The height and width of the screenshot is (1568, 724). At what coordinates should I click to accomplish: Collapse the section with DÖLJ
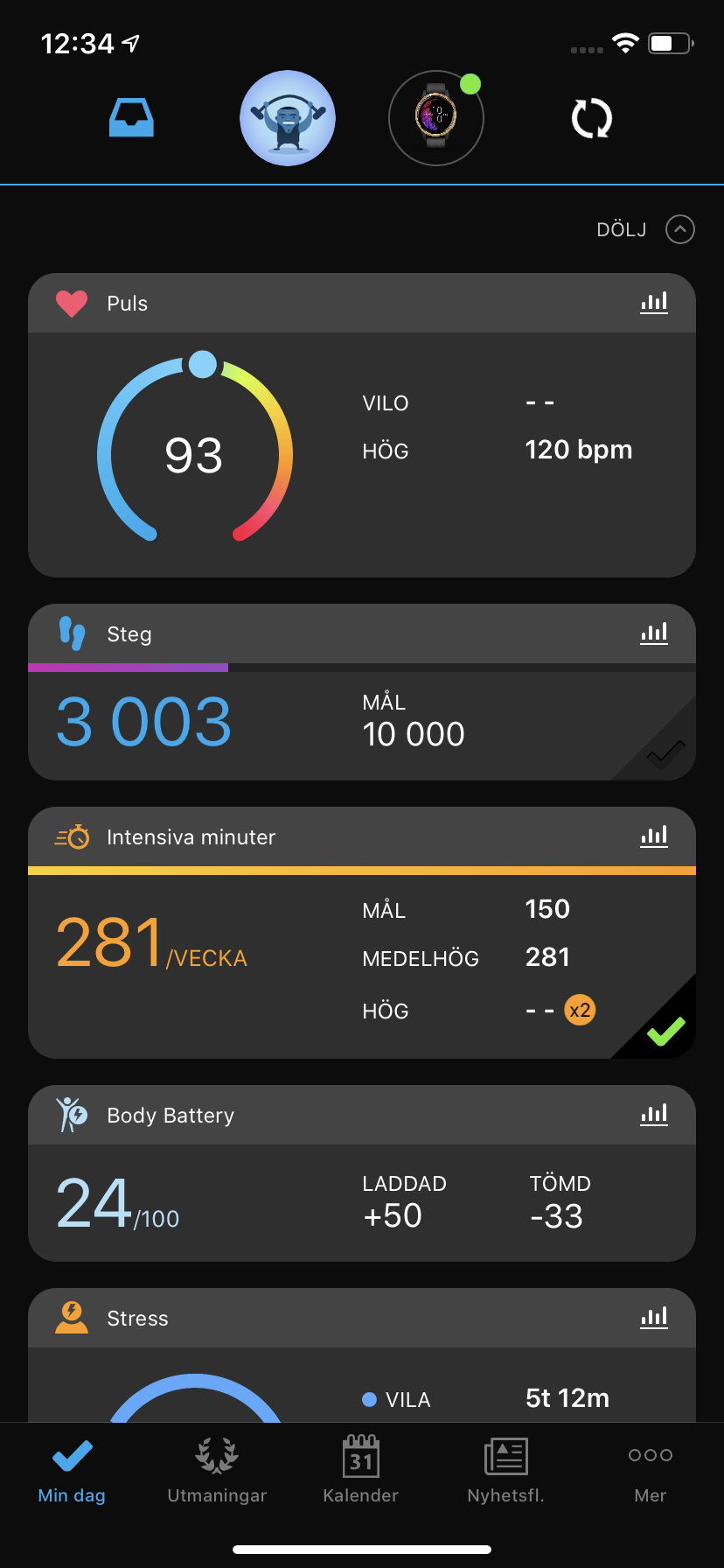[x=645, y=229]
